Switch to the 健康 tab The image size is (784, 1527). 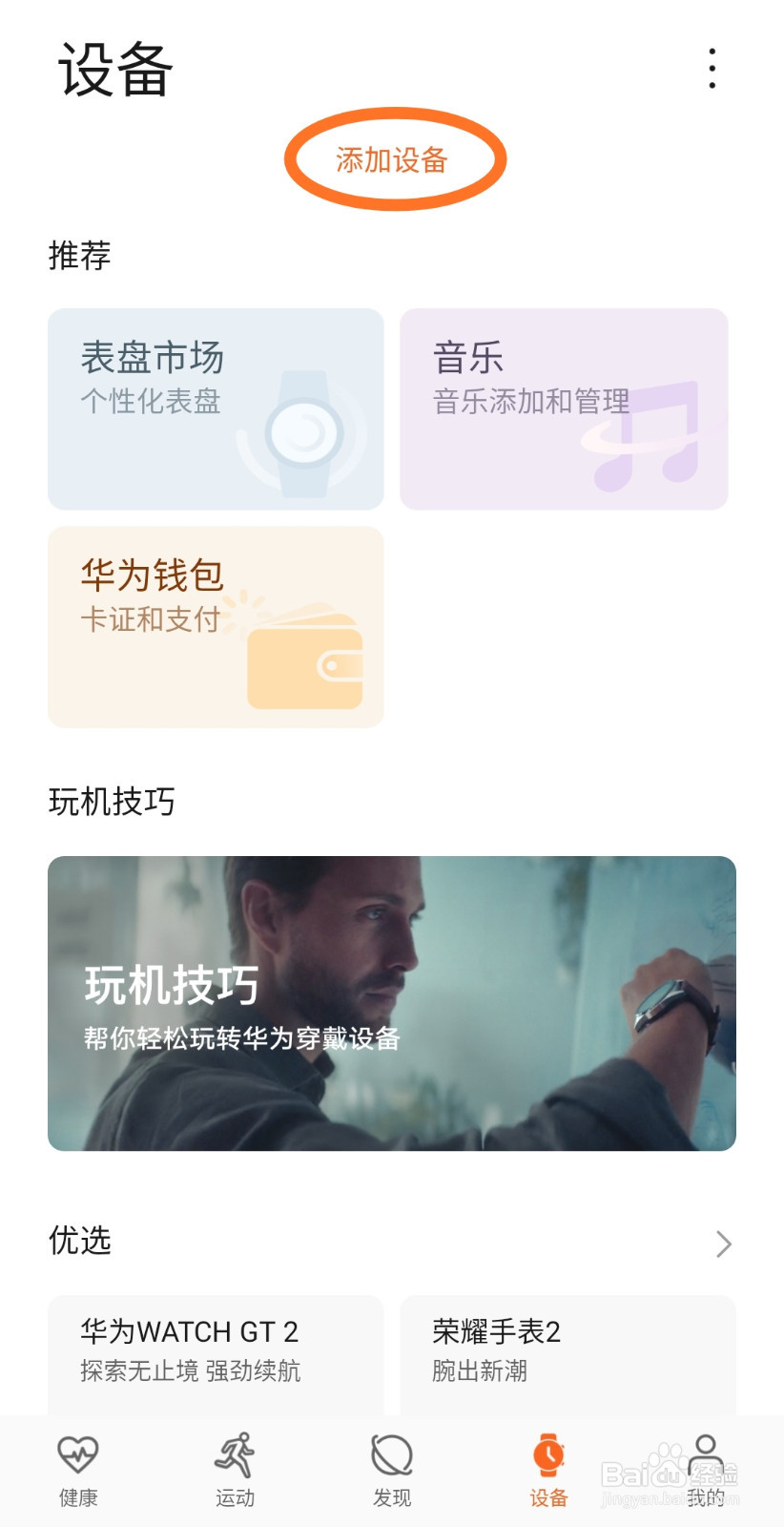(78, 1470)
